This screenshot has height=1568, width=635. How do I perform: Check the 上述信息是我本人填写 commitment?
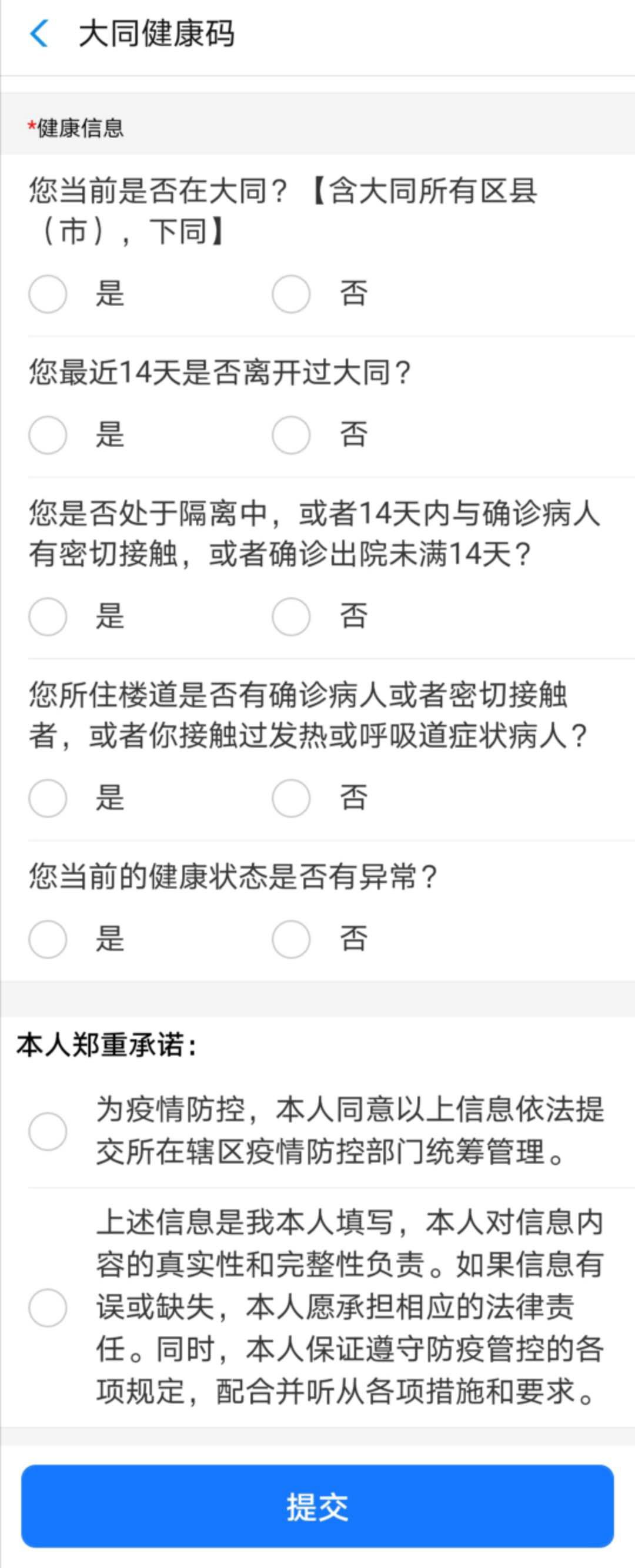[48, 1308]
